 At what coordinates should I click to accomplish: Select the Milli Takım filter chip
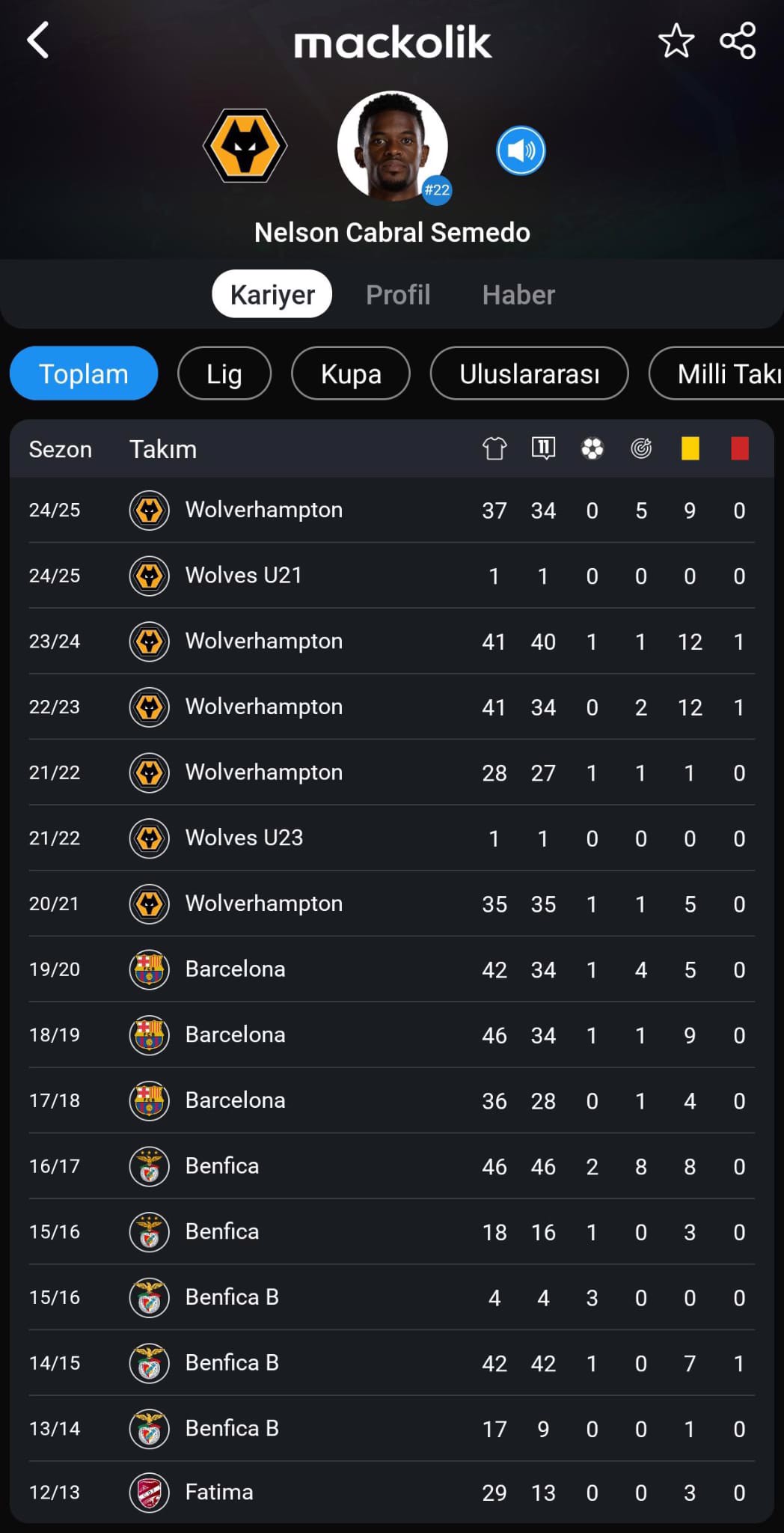pyautogui.click(x=717, y=374)
